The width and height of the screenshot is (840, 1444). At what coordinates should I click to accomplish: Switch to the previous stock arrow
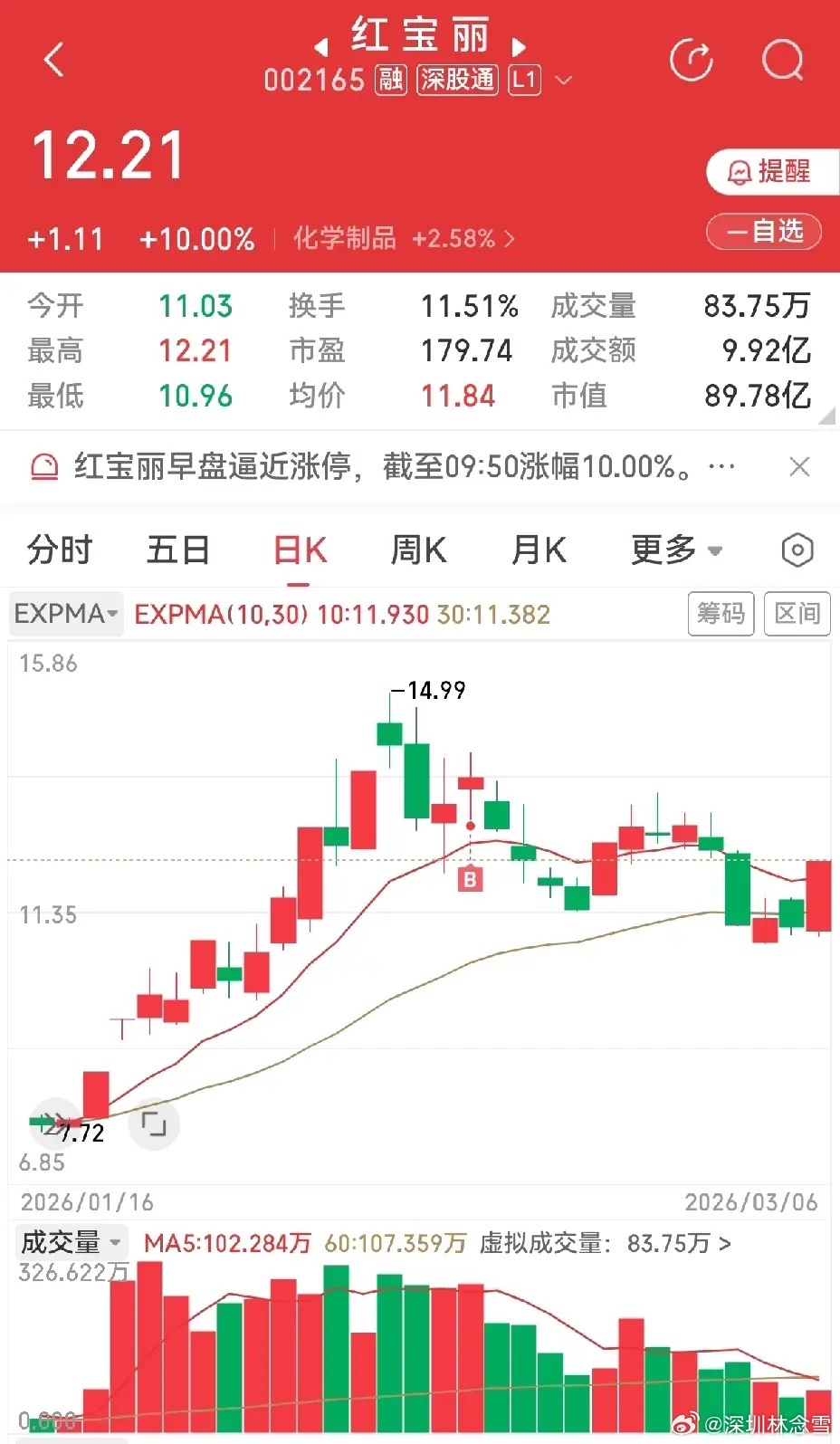320,47
